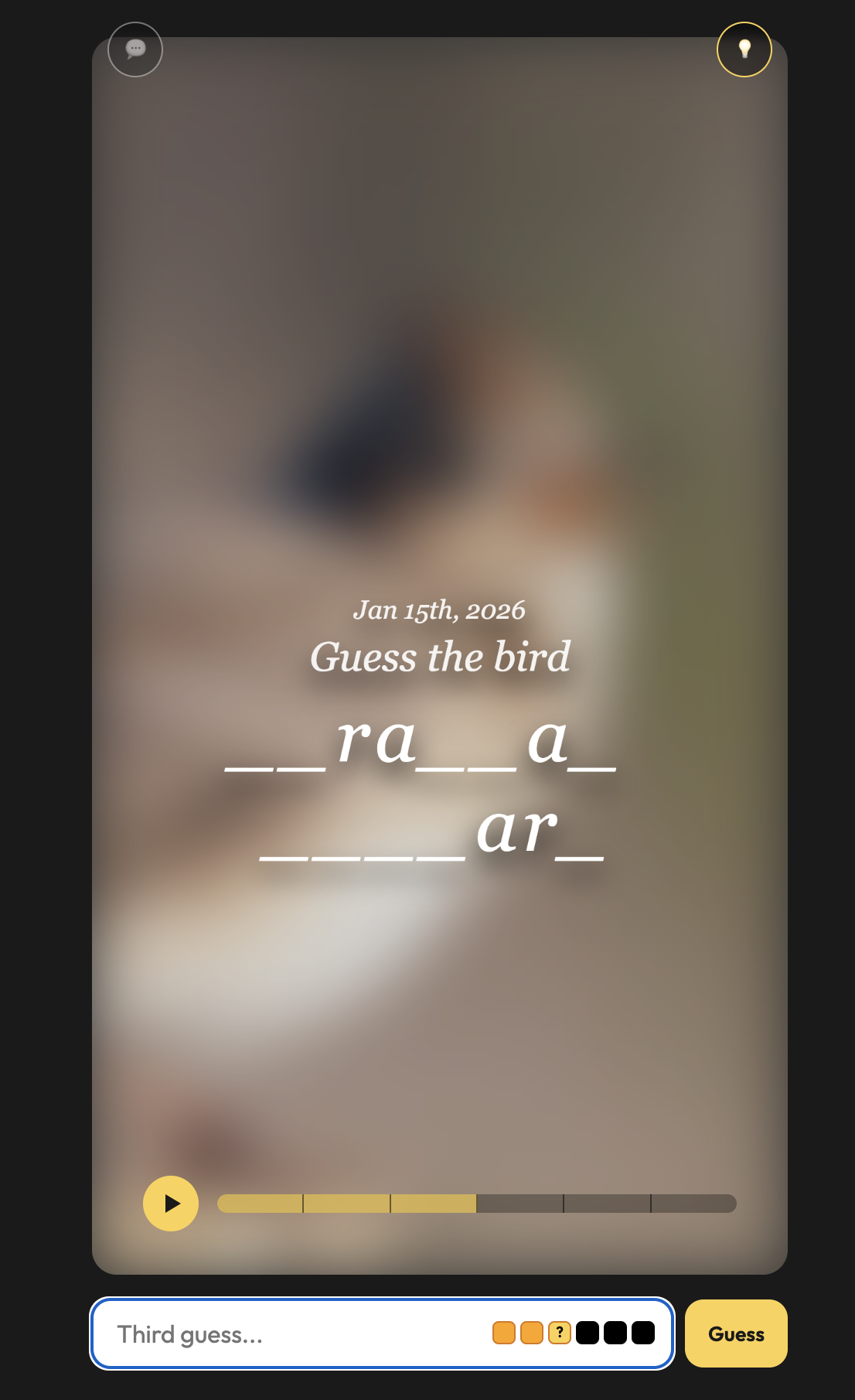Focus the Third guess text field

point(294,1334)
